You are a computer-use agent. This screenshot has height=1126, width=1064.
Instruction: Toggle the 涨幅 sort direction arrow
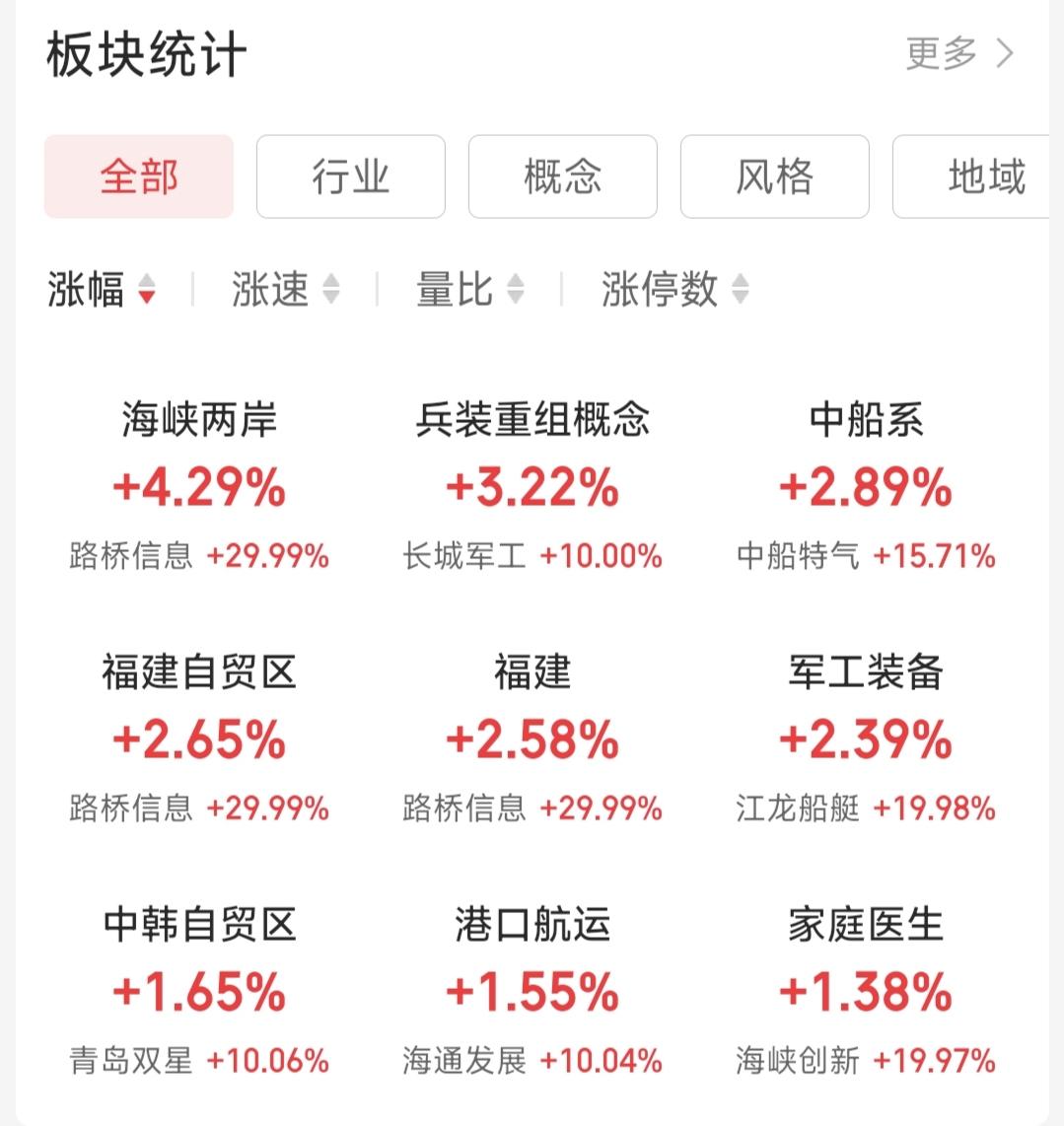pos(145,293)
